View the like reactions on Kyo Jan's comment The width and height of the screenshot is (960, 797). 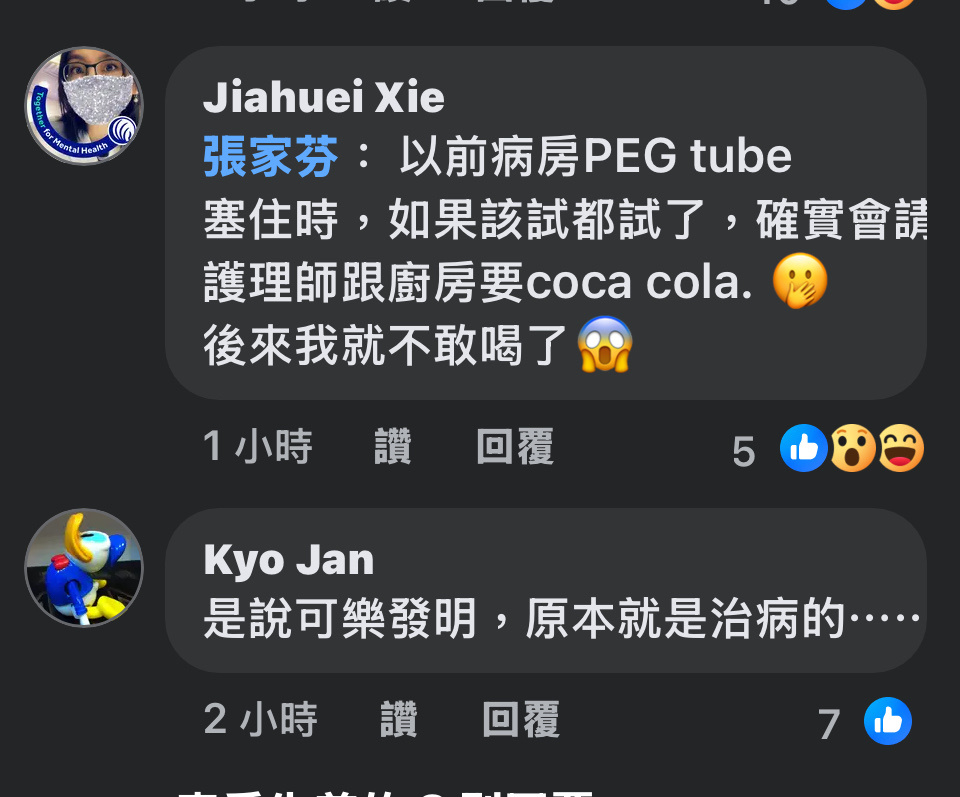point(887,721)
